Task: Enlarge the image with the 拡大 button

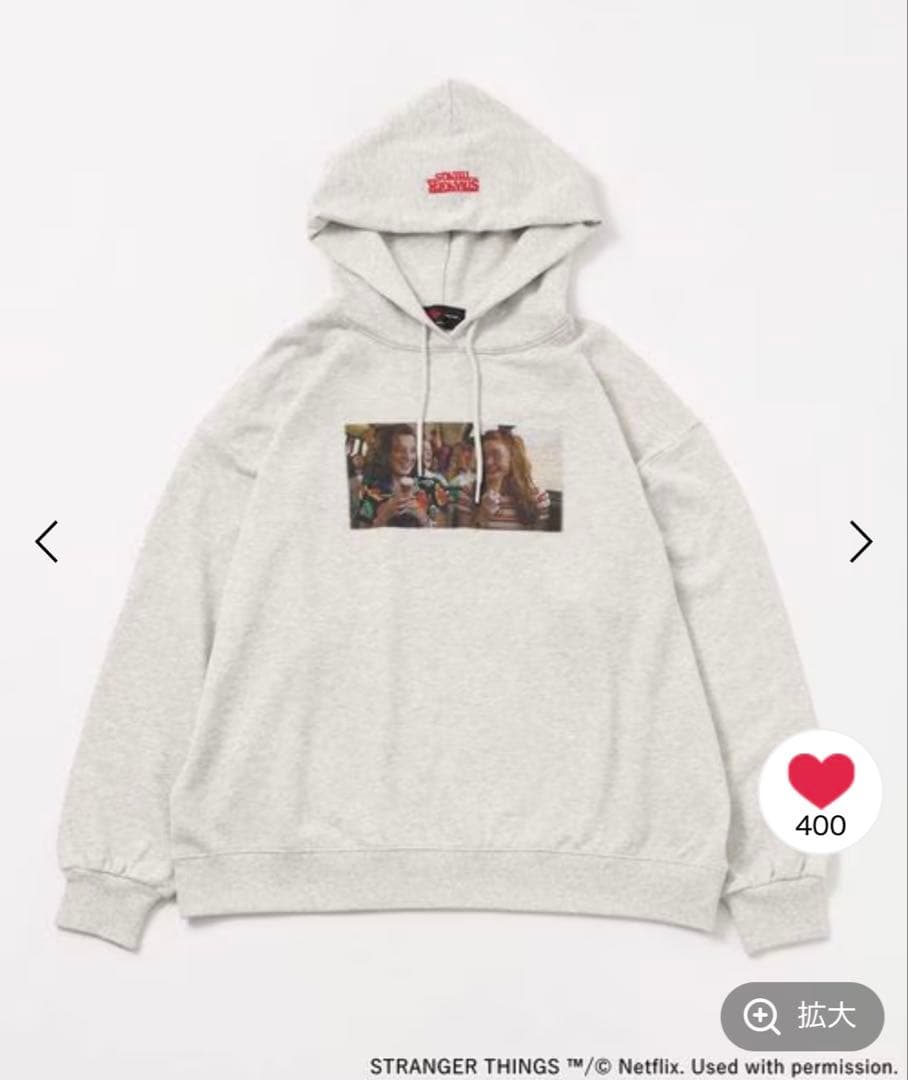Action: pos(802,1016)
